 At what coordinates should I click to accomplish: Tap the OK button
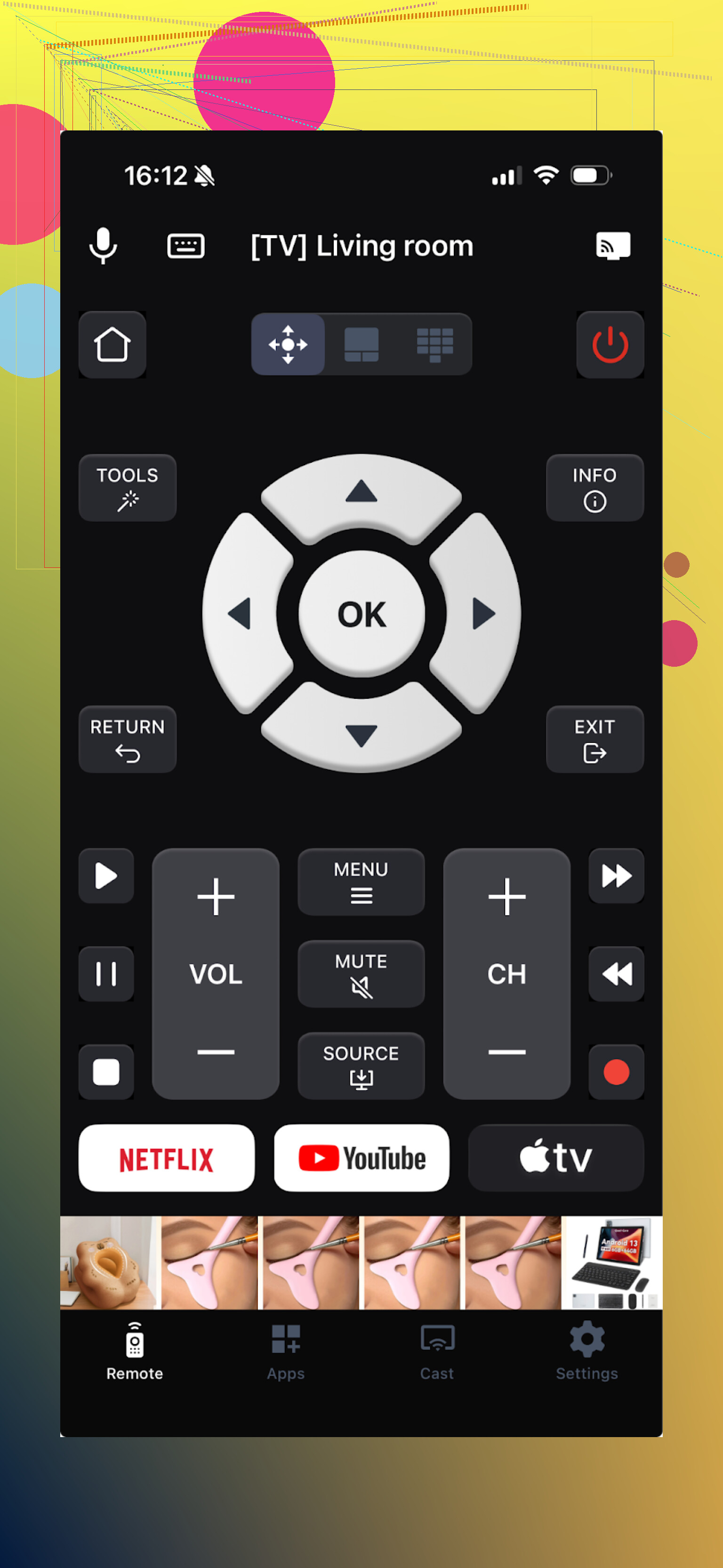(361, 614)
